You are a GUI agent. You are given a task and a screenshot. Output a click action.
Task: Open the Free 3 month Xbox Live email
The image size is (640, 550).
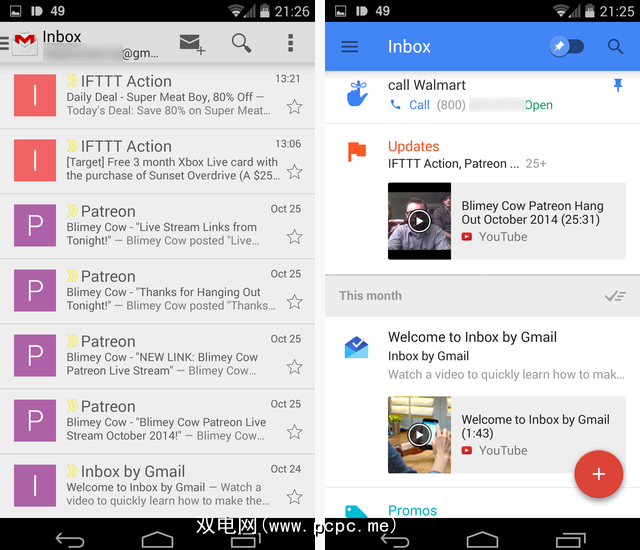pos(165,161)
